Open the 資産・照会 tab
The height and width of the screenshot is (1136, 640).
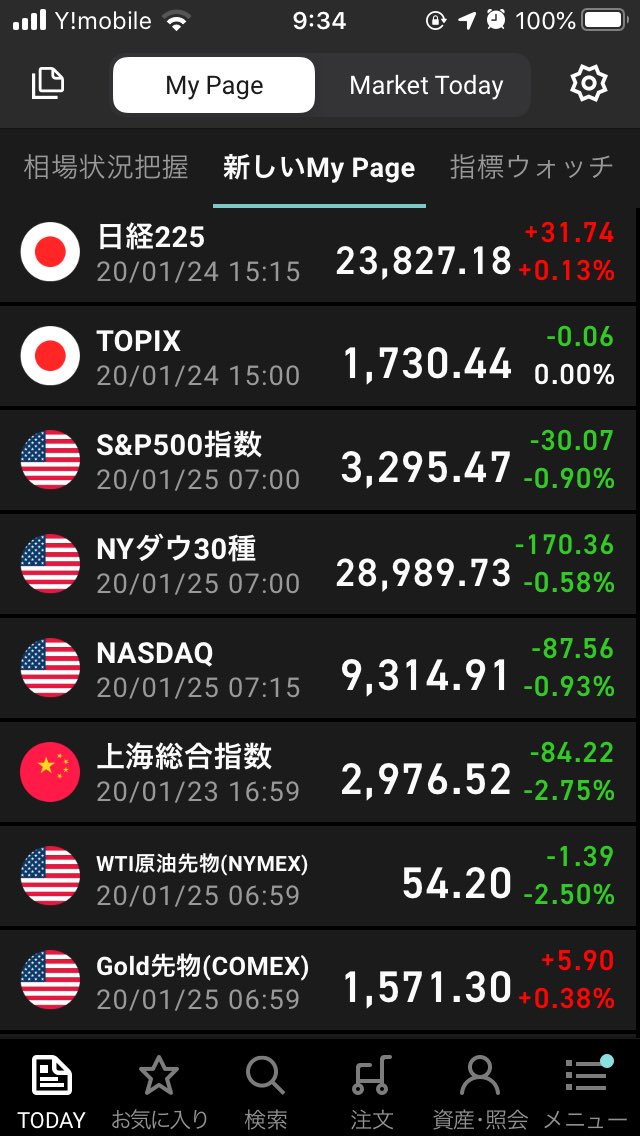(479, 1090)
